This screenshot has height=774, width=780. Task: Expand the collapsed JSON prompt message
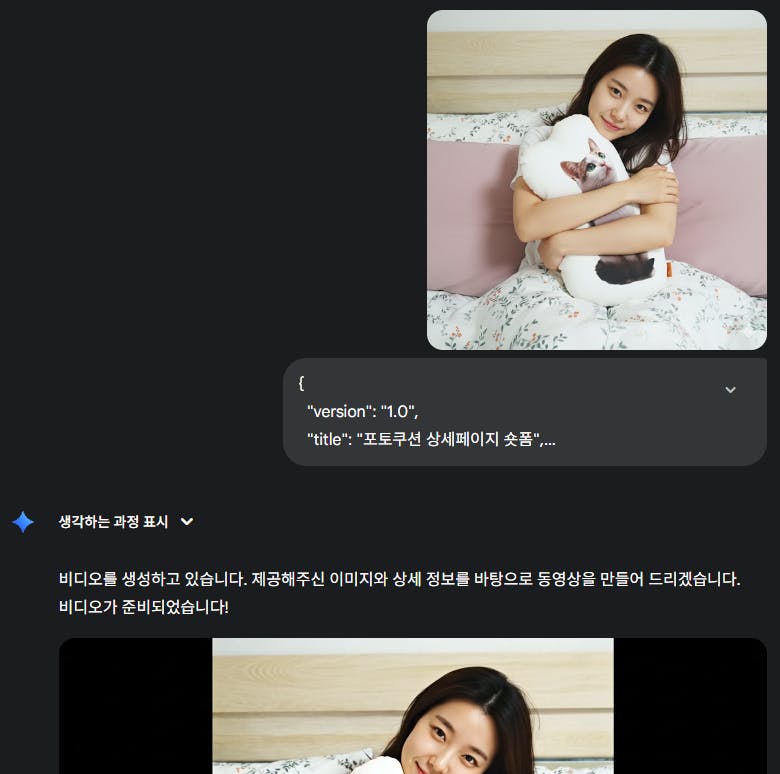pos(730,390)
